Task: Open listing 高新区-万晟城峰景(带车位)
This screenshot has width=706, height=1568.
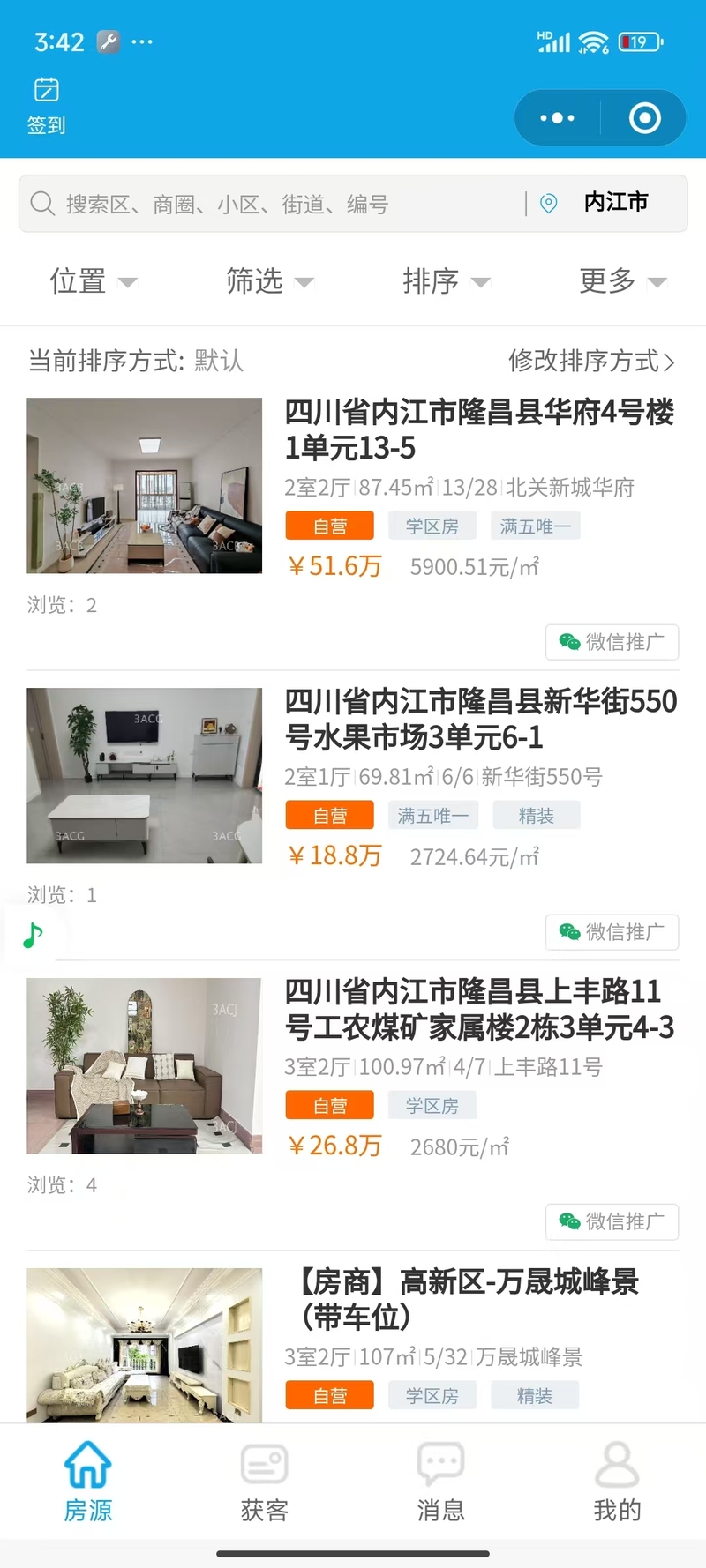Action: click(468, 1299)
